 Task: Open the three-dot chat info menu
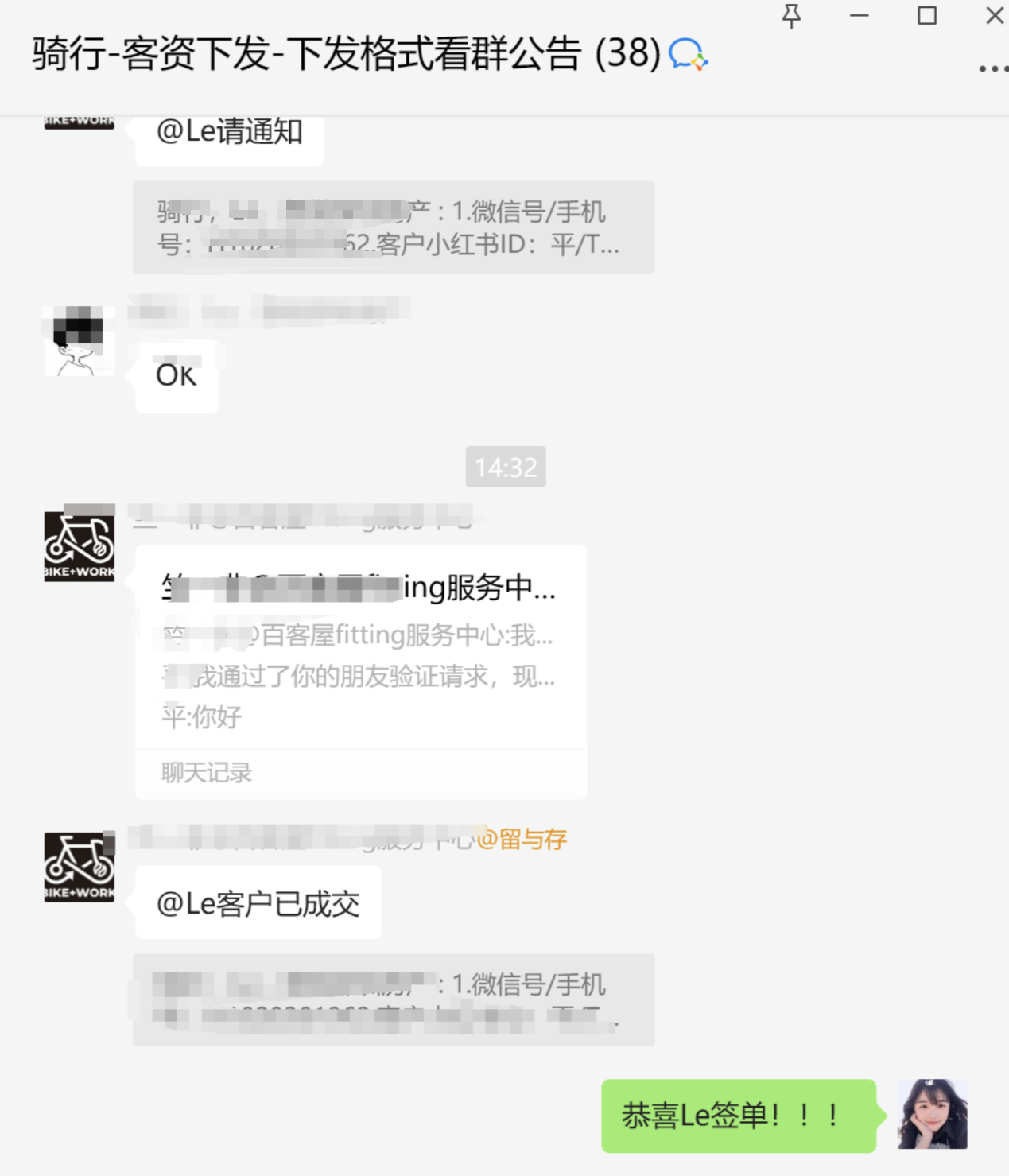(992, 69)
